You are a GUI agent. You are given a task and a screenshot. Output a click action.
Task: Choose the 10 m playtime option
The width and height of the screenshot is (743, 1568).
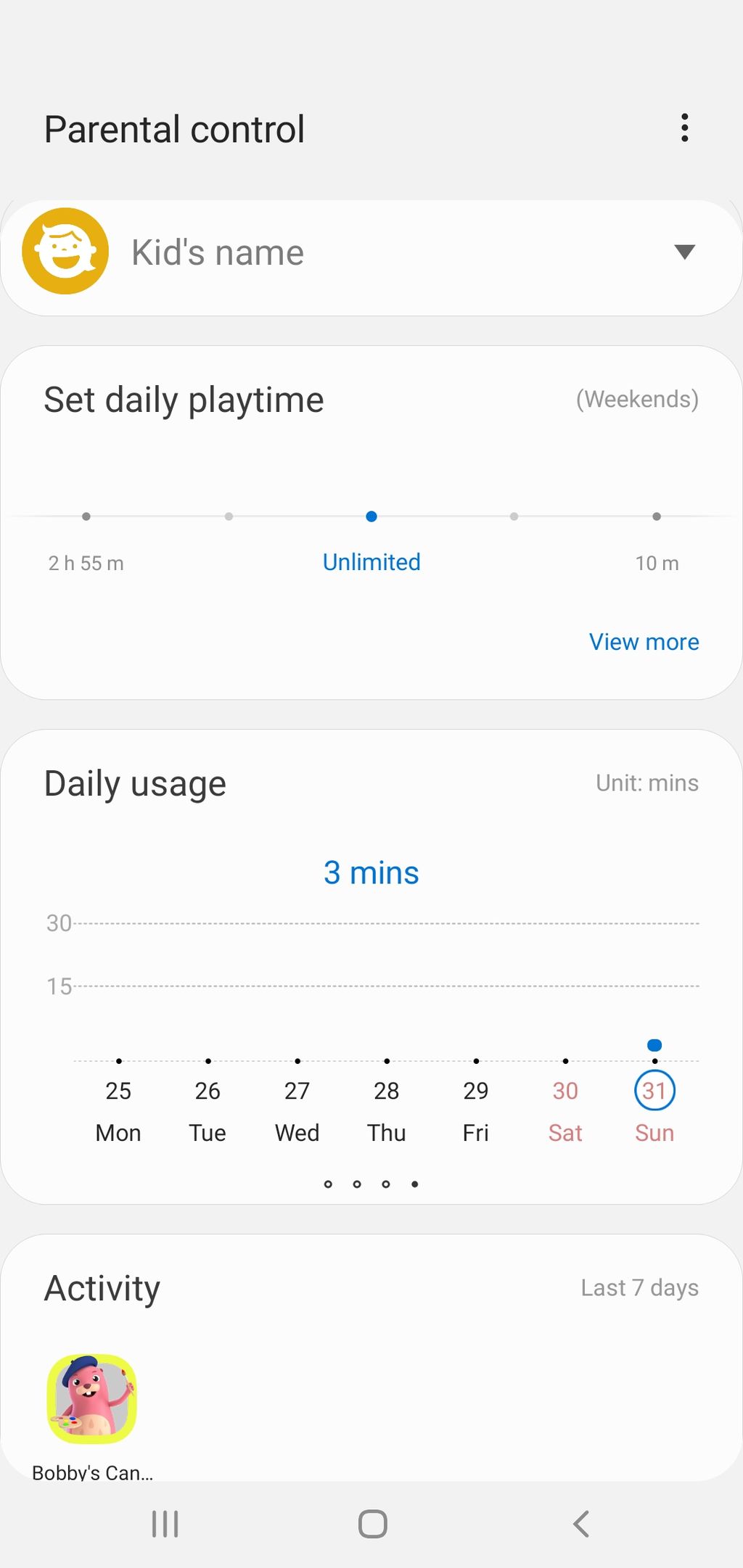click(657, 517)
